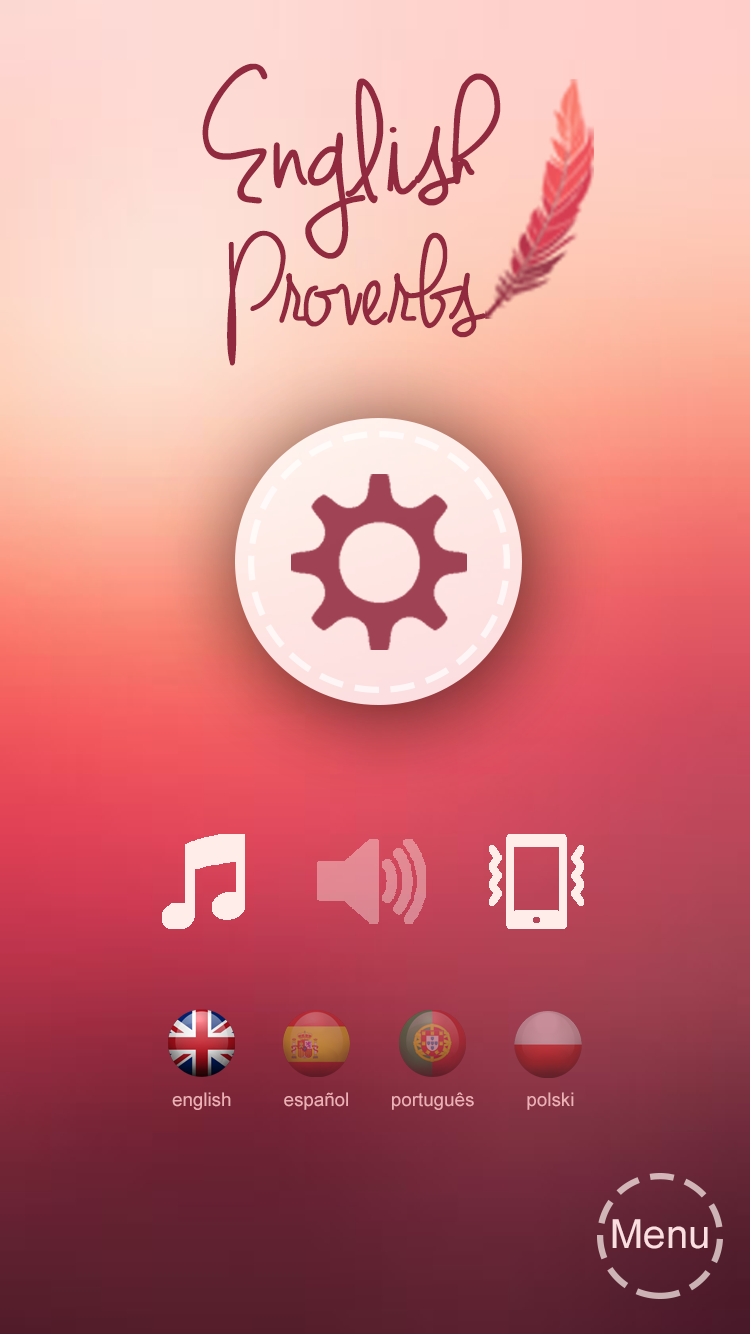
Task: Return to the Menu
Action: 660,1235
